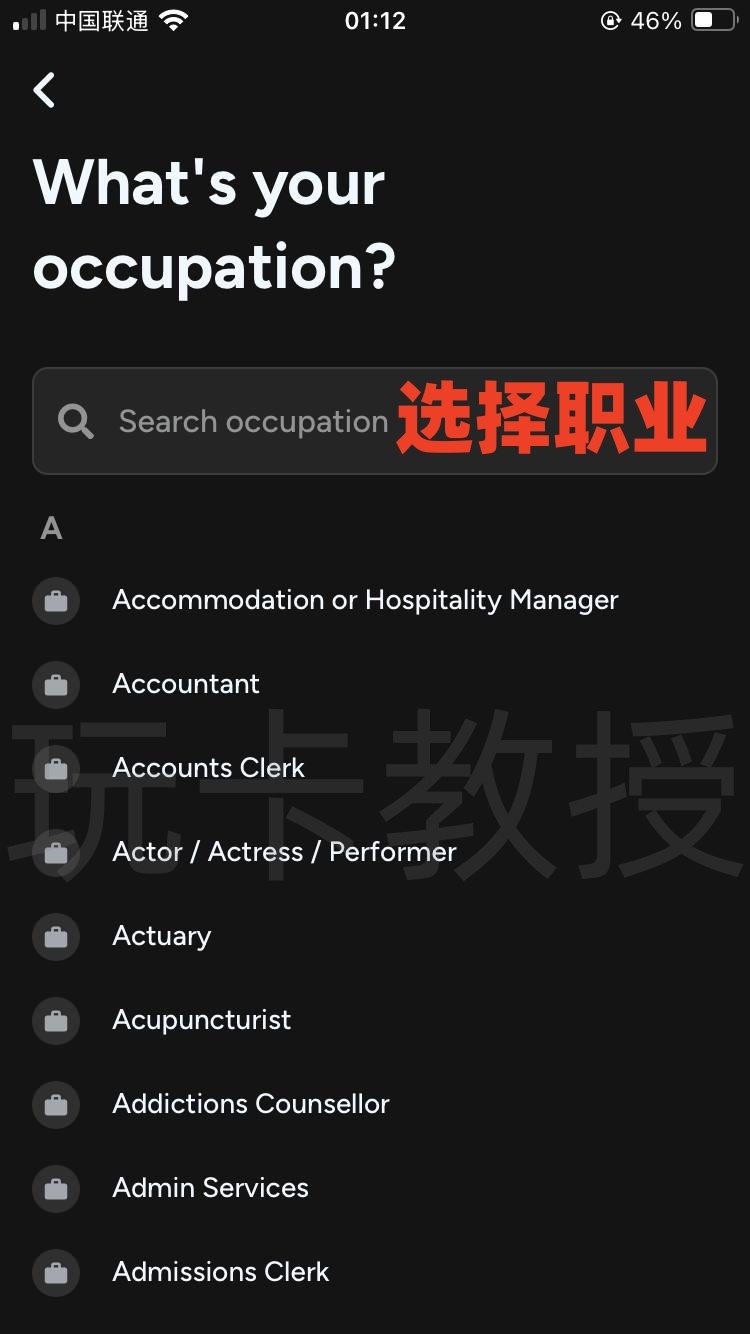Select Actor / Actress / Performer

point(284,852)
